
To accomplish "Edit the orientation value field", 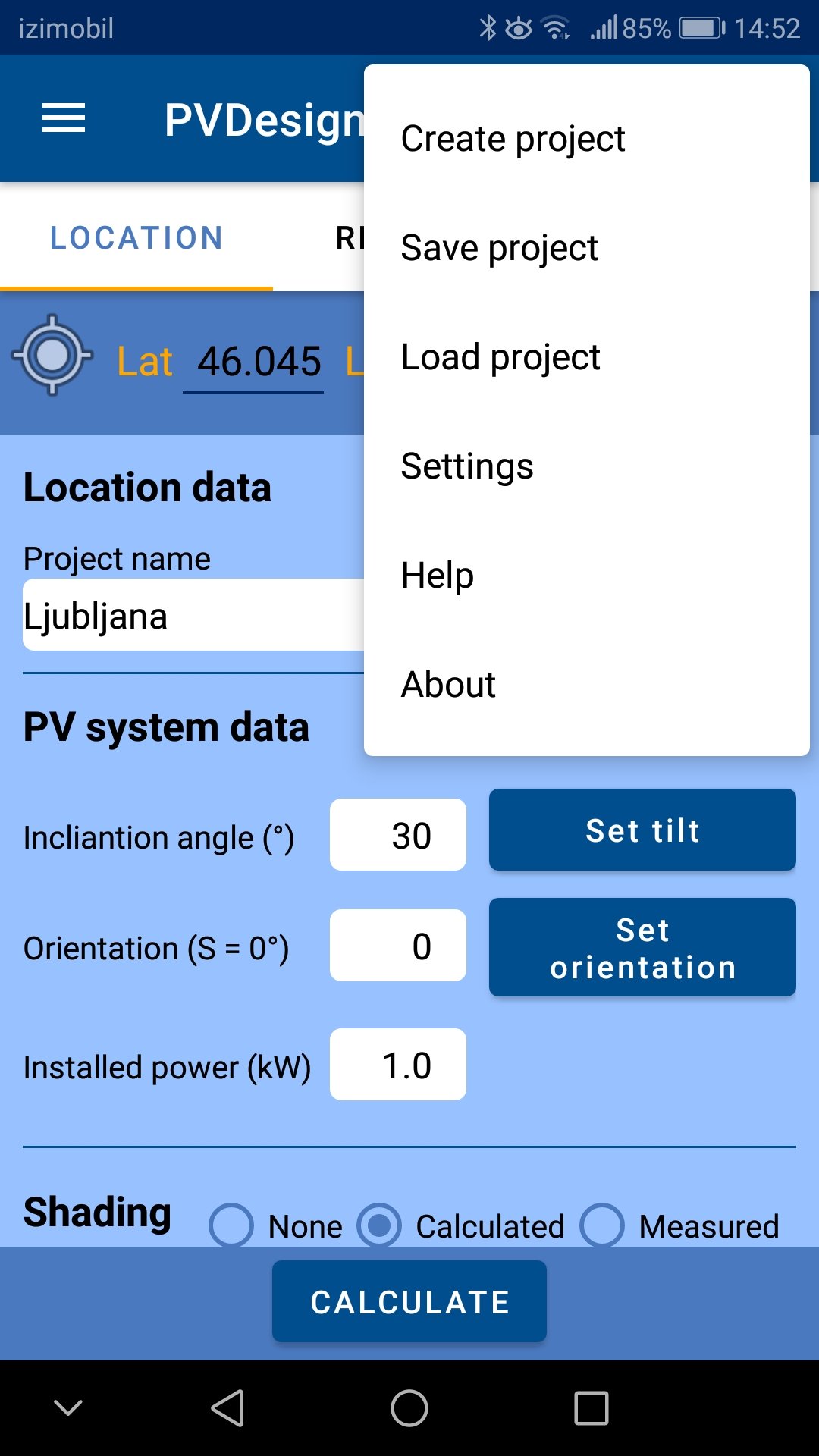I will [x=398, y=946].
